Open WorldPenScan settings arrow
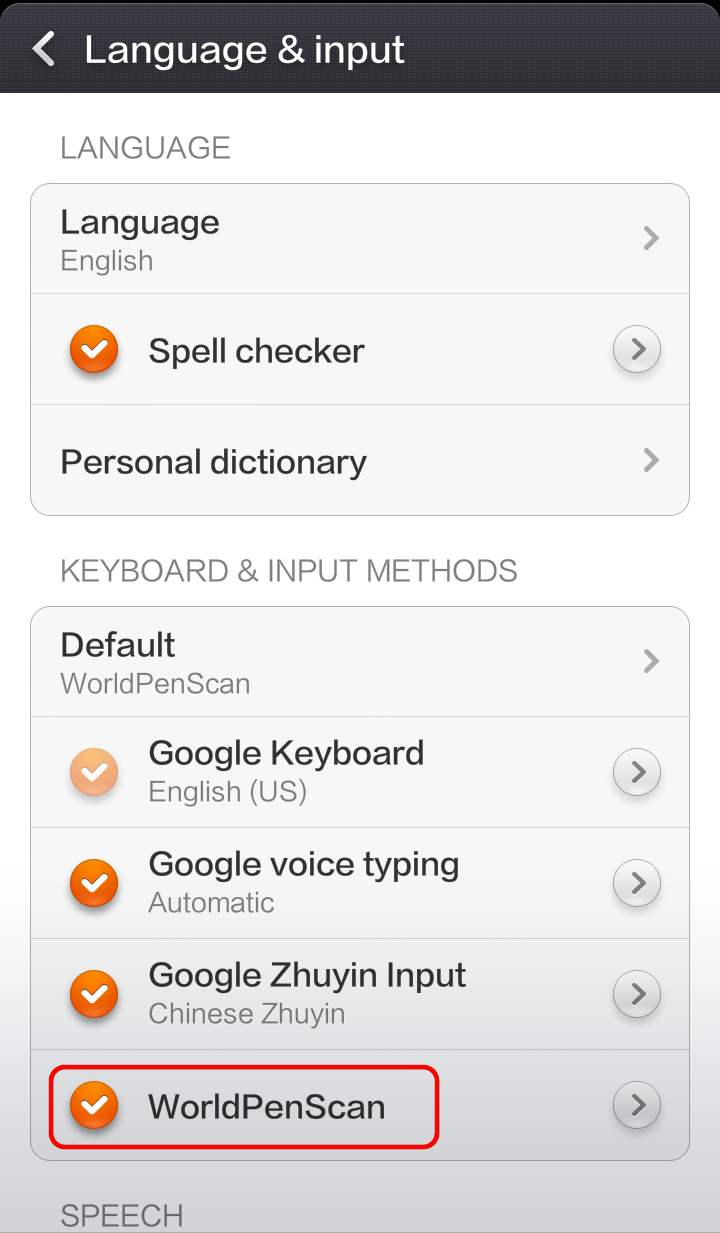Image resolution: width=720 pixels, height=1233 pixels. pos(637,1106)
